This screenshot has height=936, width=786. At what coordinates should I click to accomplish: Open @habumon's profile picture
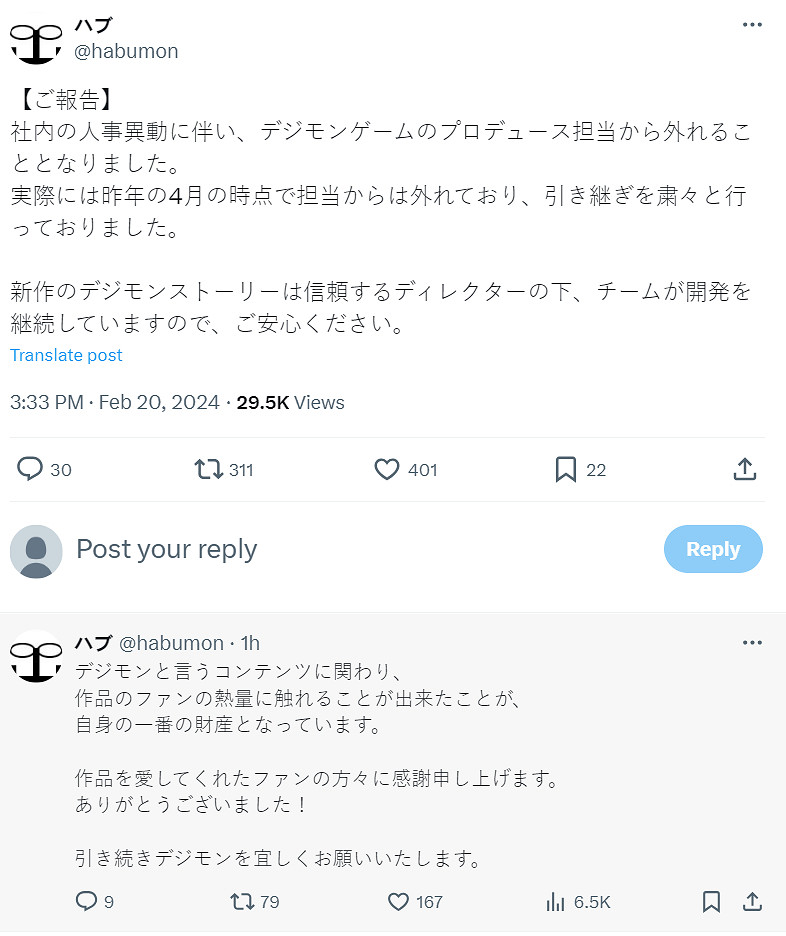point(36,37)
